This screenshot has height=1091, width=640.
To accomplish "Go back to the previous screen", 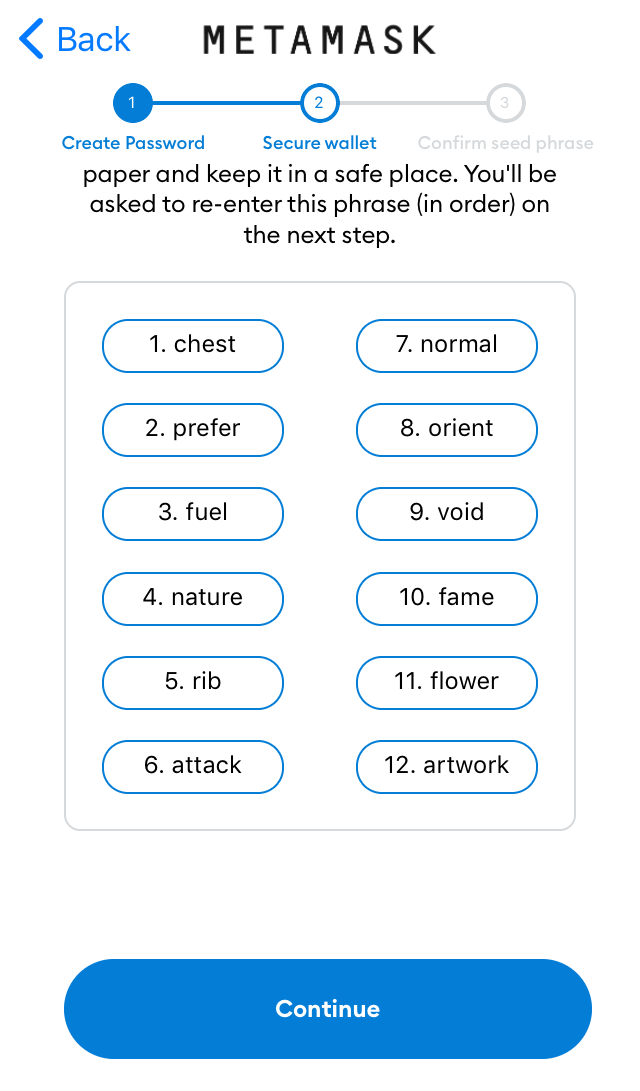I will [75, 39].
